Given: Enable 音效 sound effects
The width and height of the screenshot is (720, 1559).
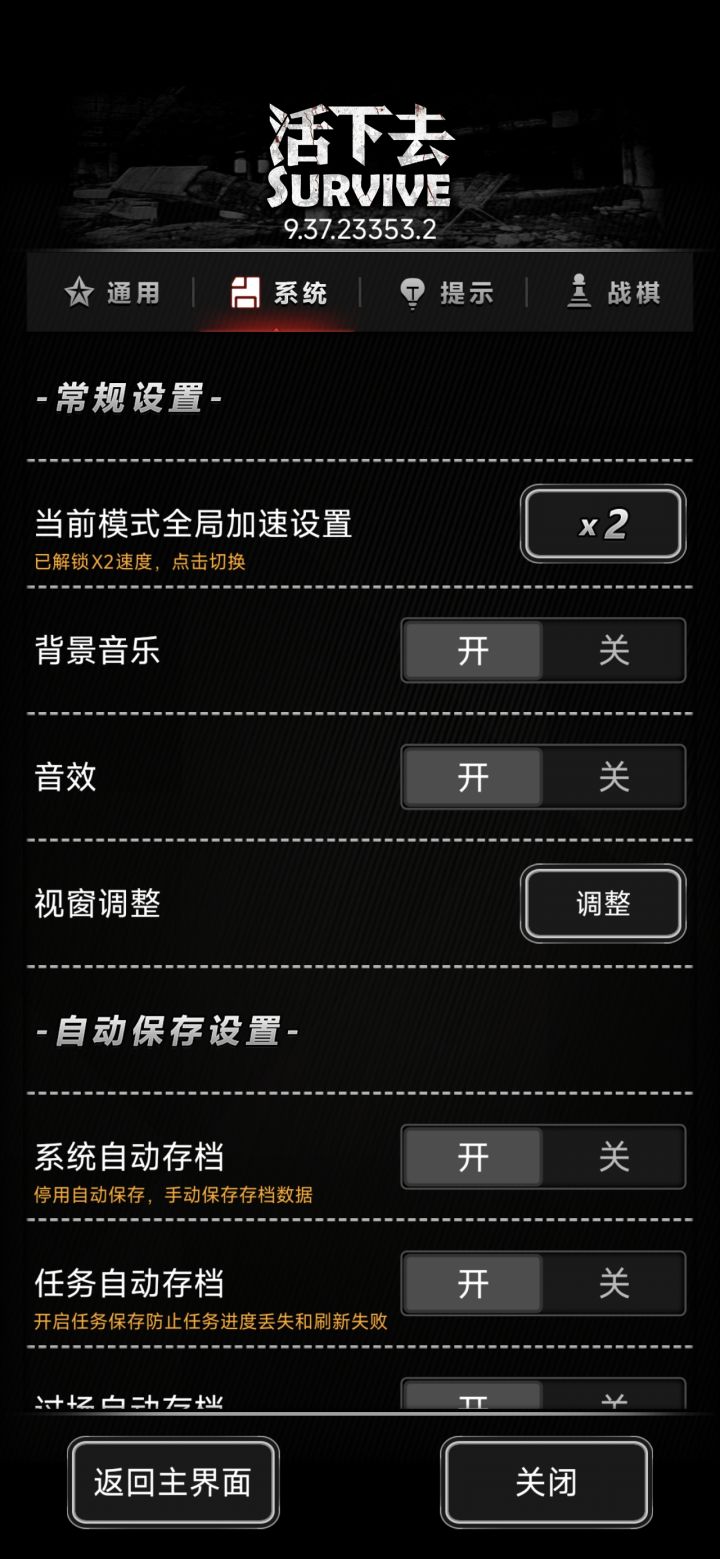Looking at the screenshot, I should [x=471, y=777].
